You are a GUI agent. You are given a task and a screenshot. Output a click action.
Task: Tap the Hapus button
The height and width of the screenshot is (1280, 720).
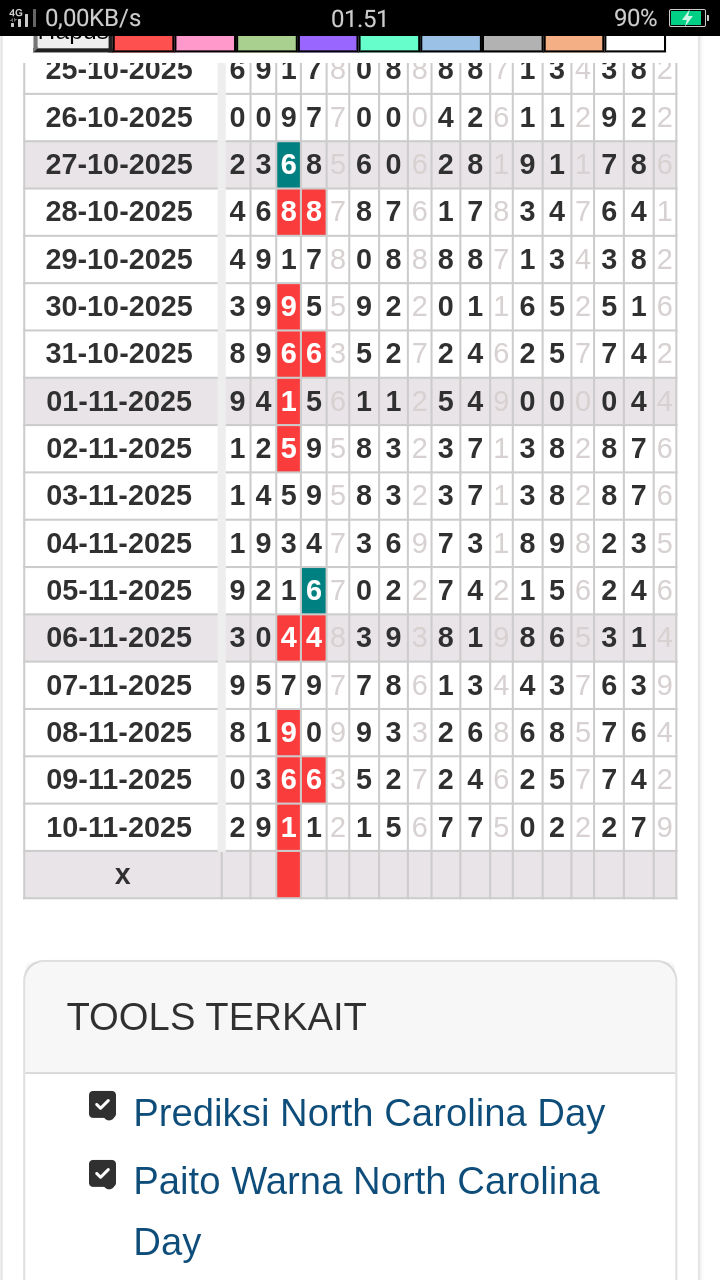pyautogui.click(x=73, y=42)
